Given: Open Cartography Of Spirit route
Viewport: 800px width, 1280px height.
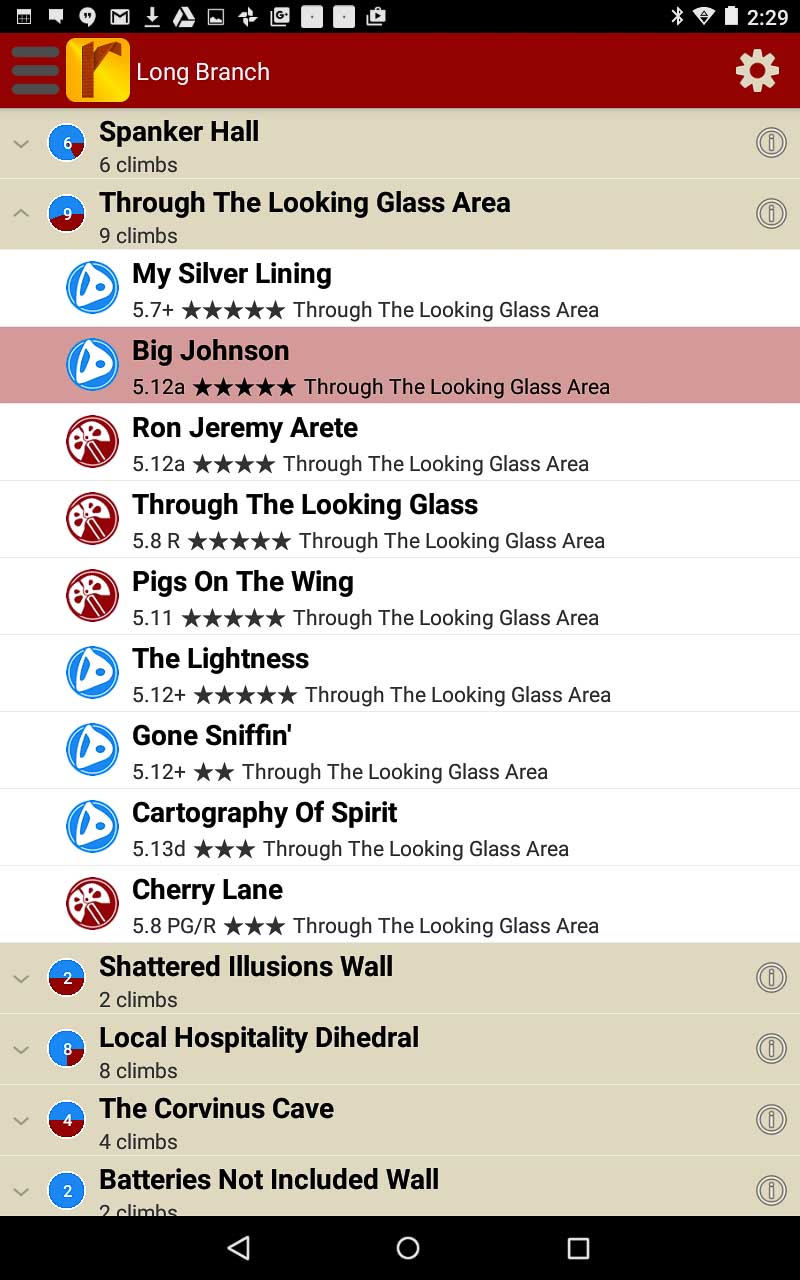Looking at the screenshot, I should point(400,827).
